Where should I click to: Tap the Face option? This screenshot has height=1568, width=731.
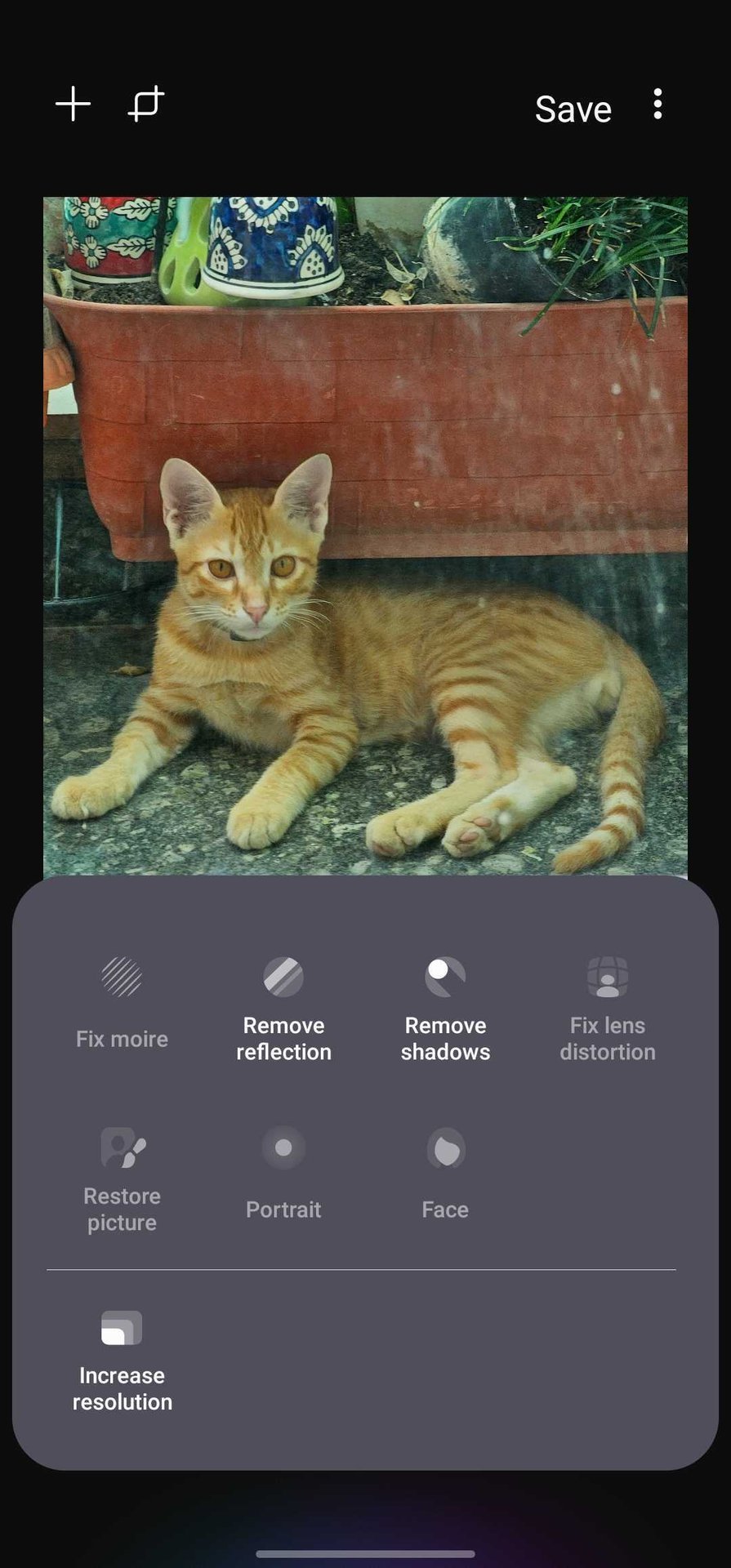[445, 1173]
